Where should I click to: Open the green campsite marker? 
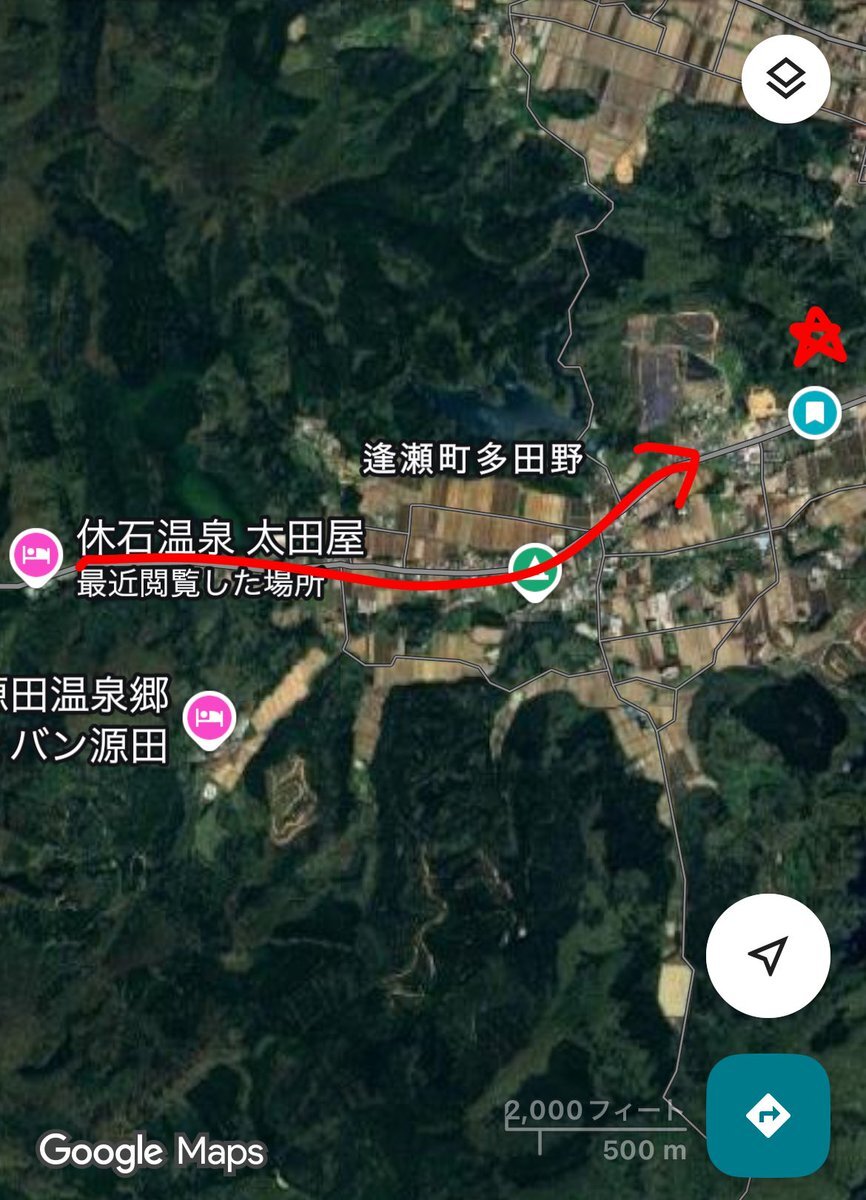pos(534,570)
